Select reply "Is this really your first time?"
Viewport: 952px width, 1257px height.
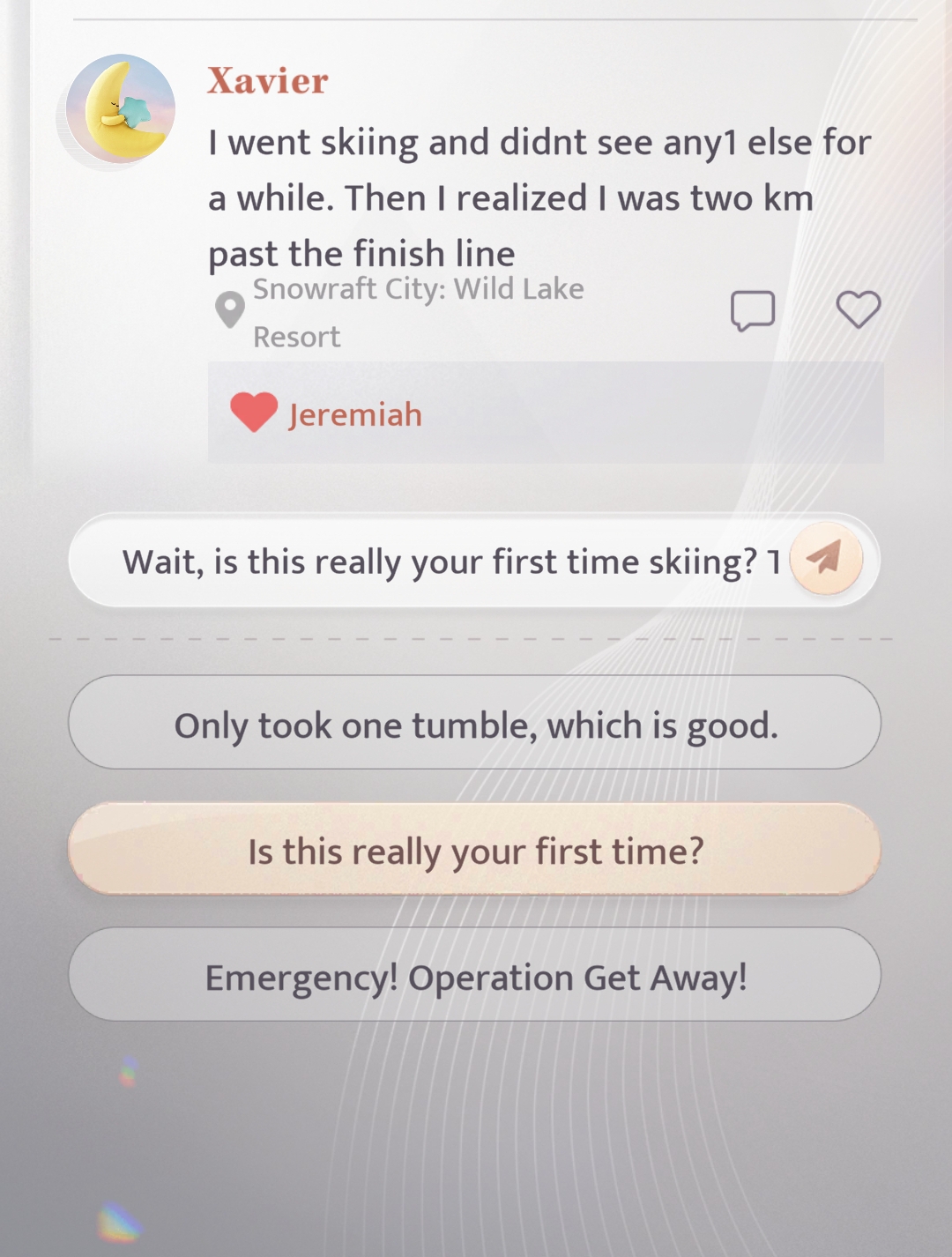[x=474, y=850]
